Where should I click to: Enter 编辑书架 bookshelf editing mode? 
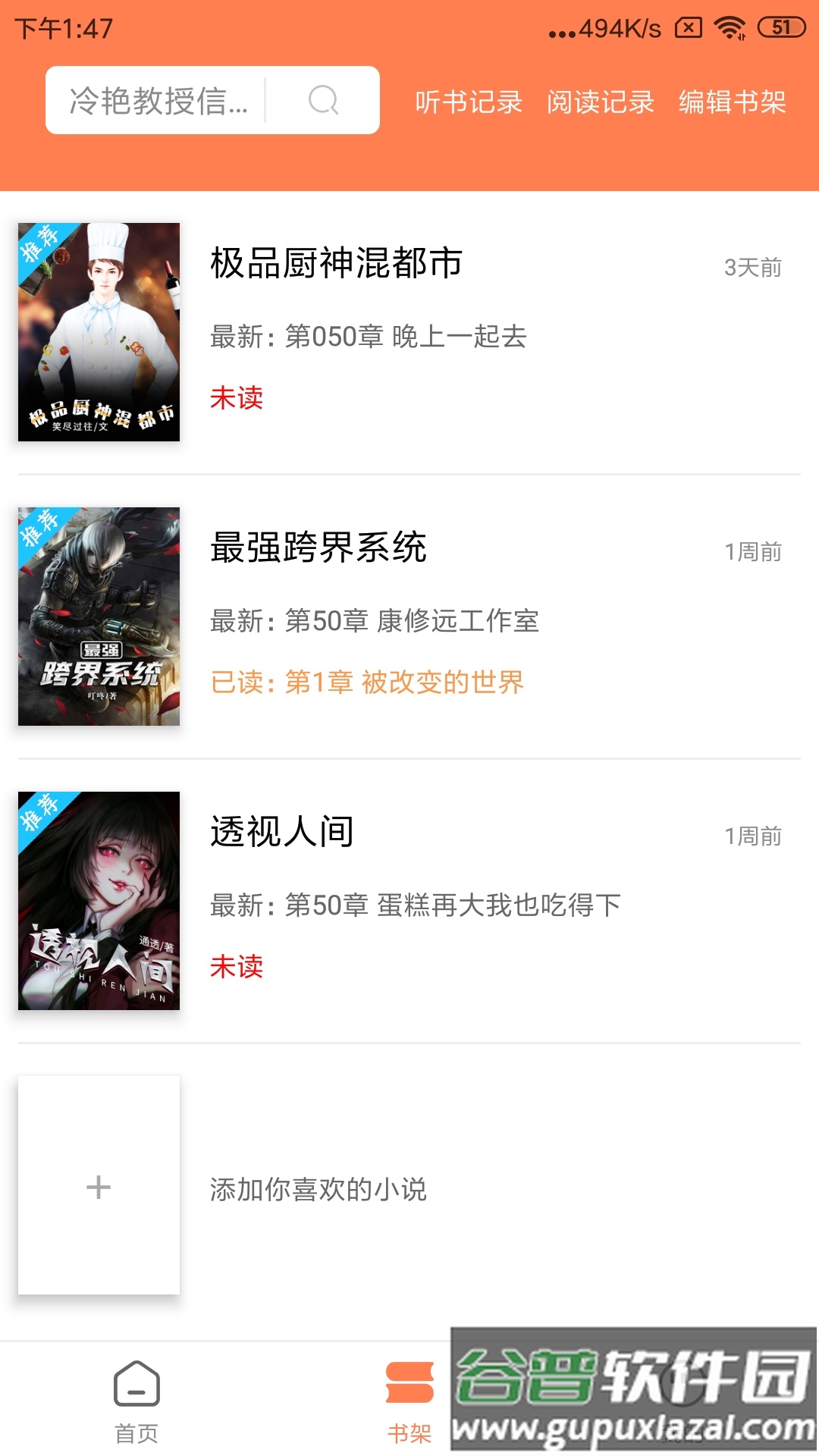[730, 102]
